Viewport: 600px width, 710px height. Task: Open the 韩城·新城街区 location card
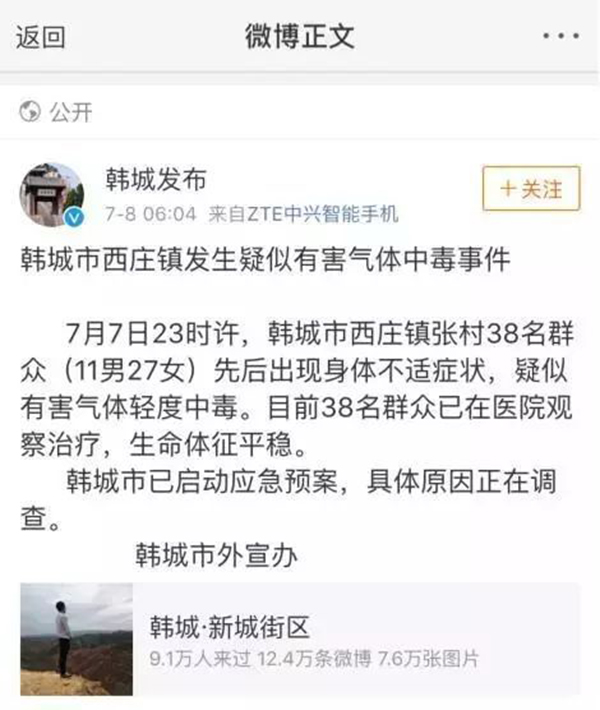[300, 638]
